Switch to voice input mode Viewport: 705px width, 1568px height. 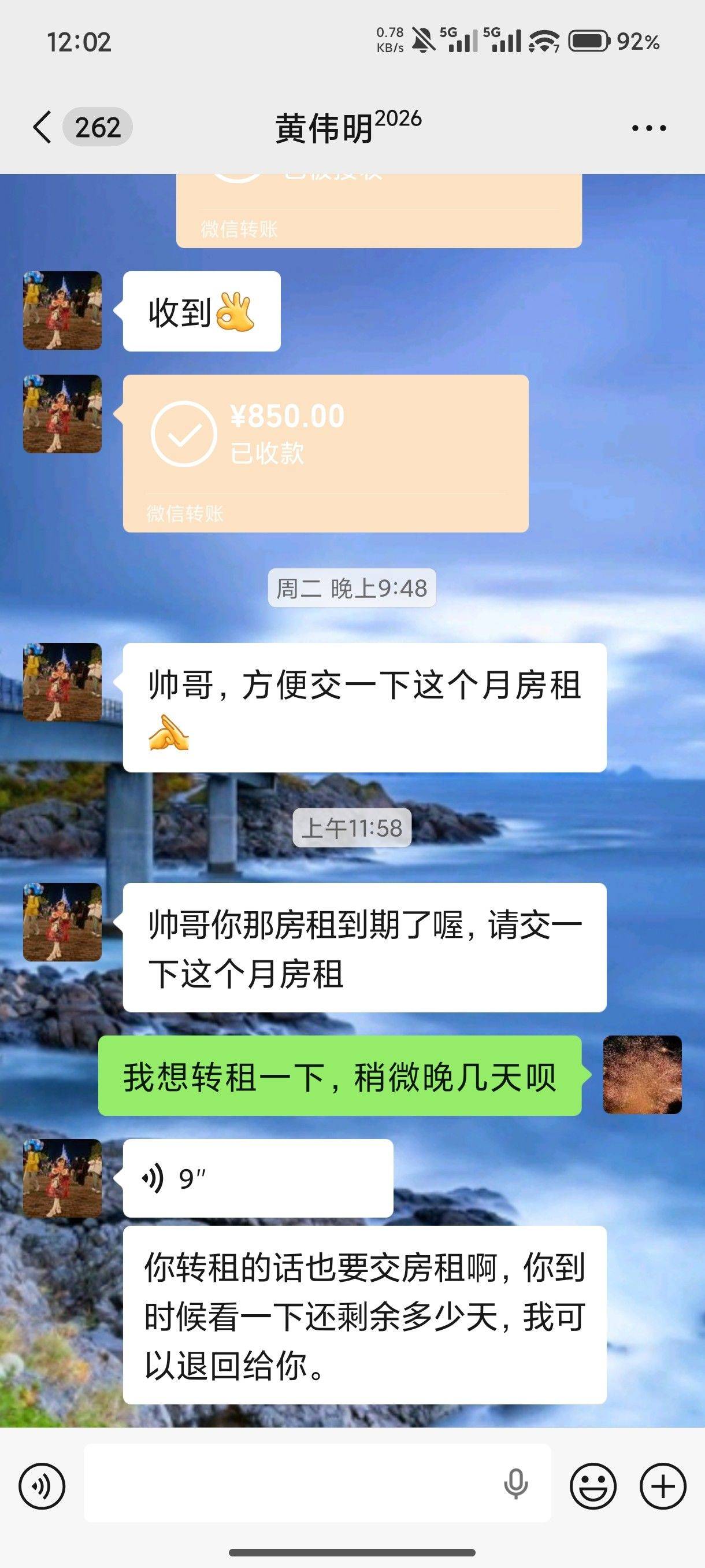click(42, 1486)
